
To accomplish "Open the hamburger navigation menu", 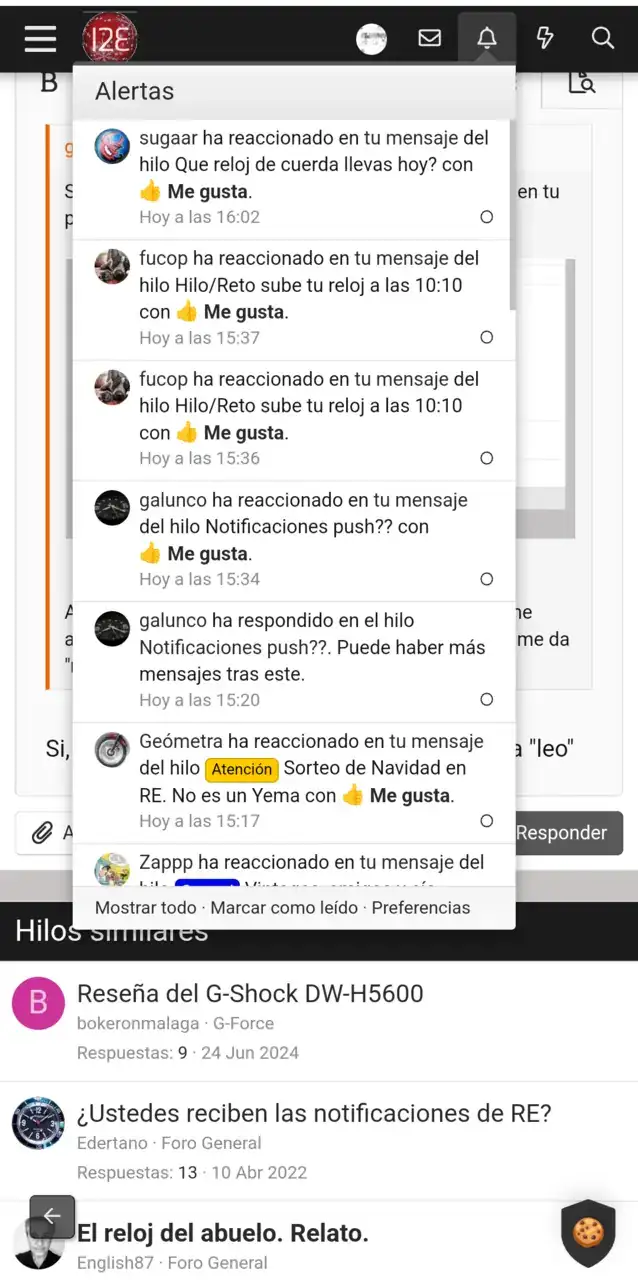I will (x=40, y=38).
